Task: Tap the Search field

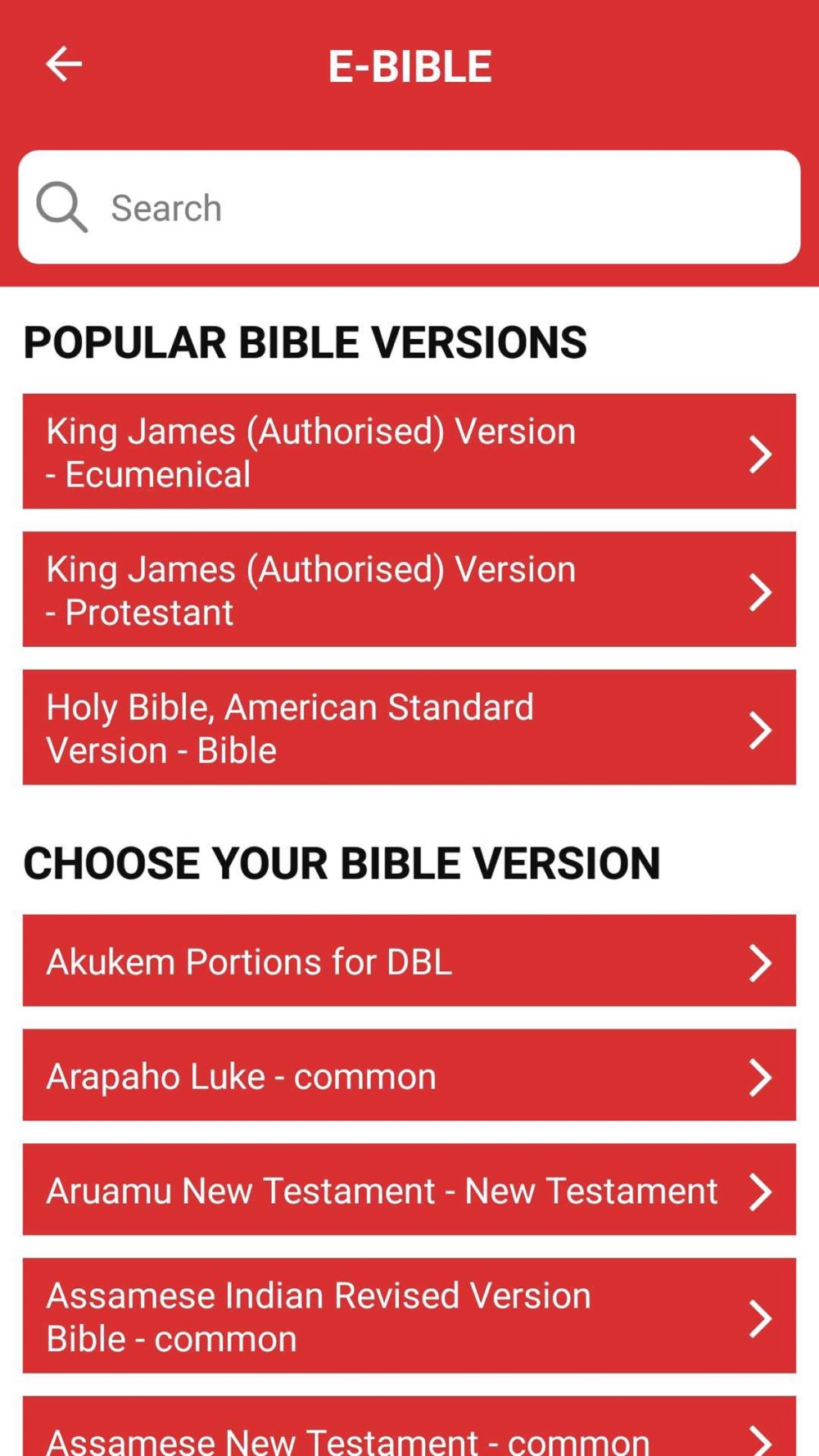Action: pyautogui.click(x=409, y=207)
